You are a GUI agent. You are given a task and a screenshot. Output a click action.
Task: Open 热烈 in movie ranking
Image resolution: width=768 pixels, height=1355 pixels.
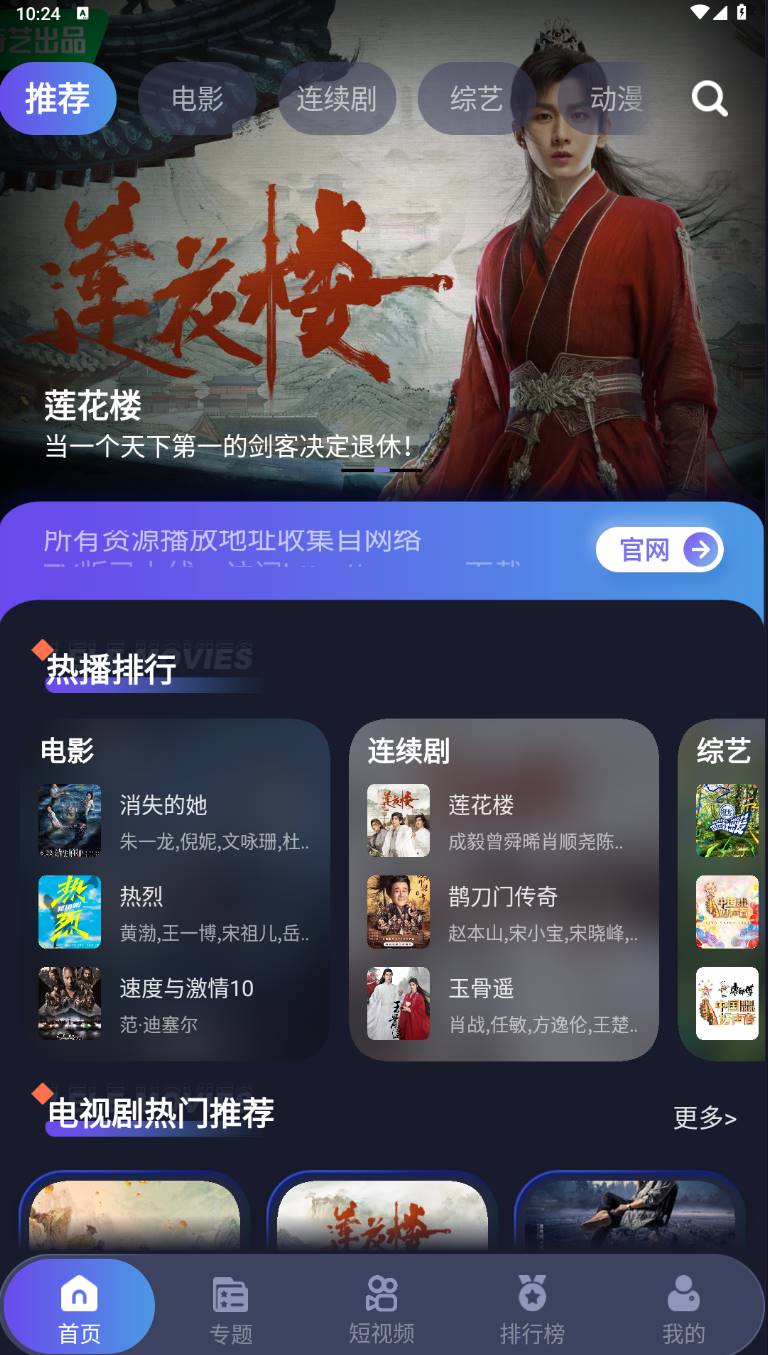coord(175,912)
